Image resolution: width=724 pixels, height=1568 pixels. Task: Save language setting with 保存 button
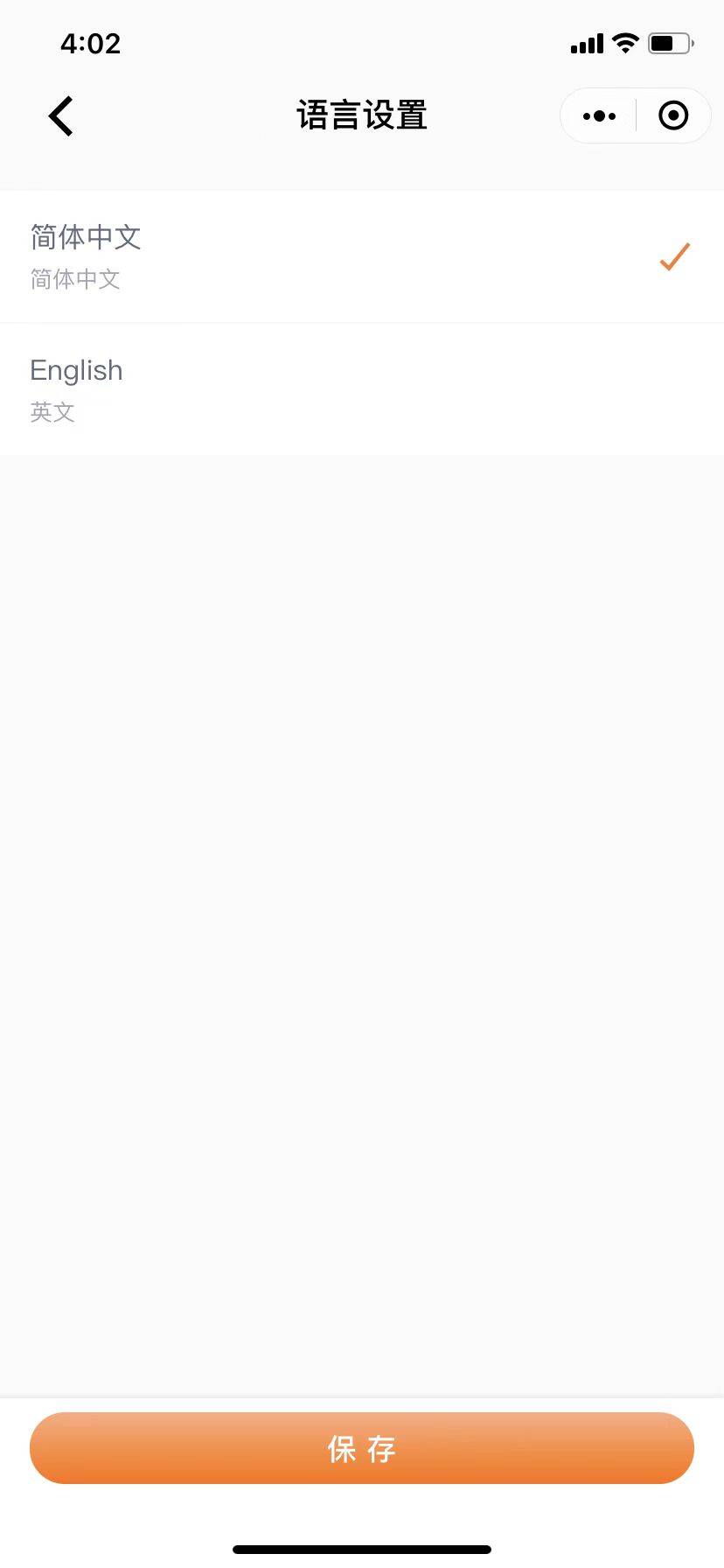(362, 1448)
